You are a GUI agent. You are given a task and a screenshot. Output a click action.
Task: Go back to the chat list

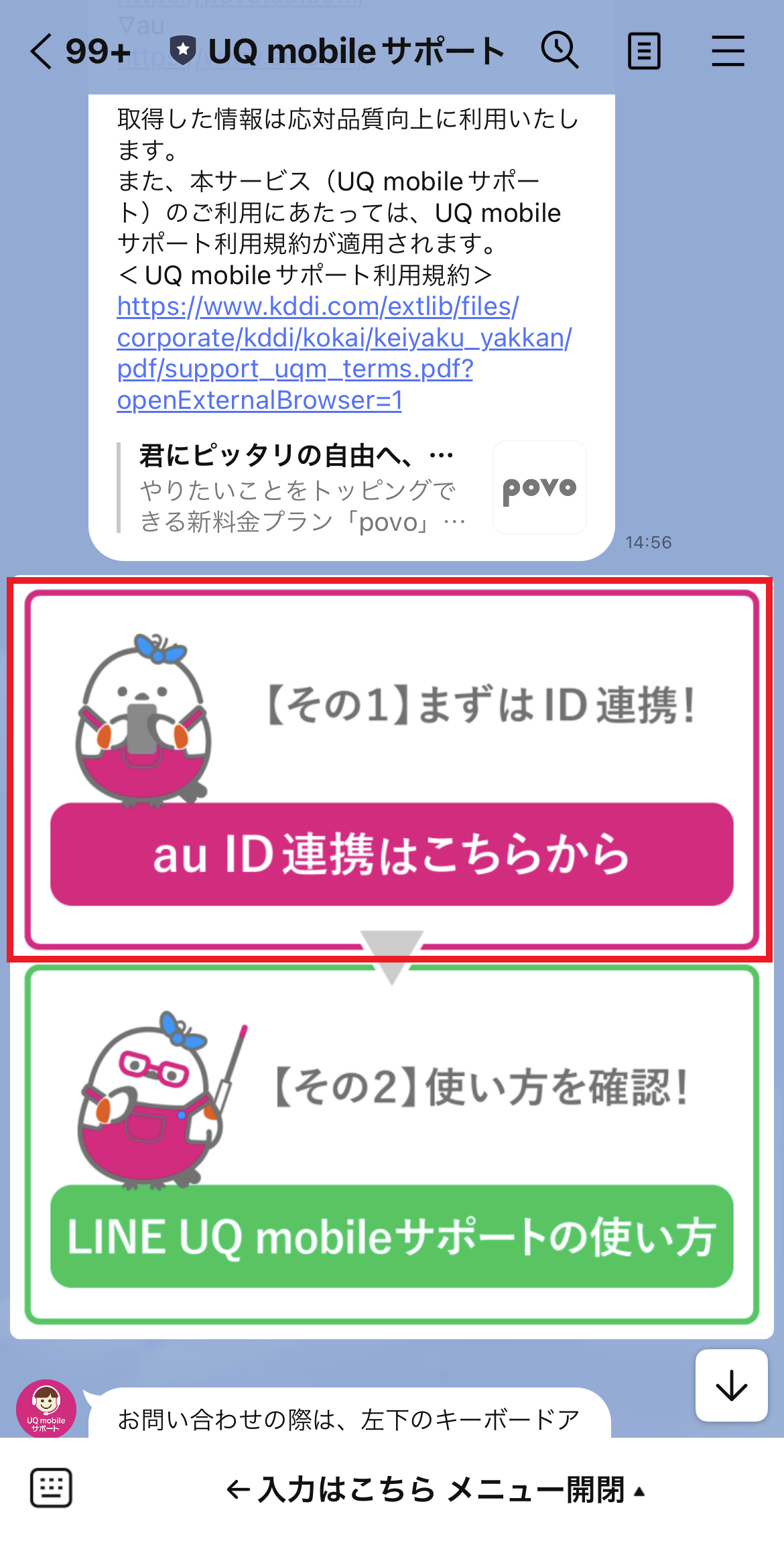click(x=42, y=52)
